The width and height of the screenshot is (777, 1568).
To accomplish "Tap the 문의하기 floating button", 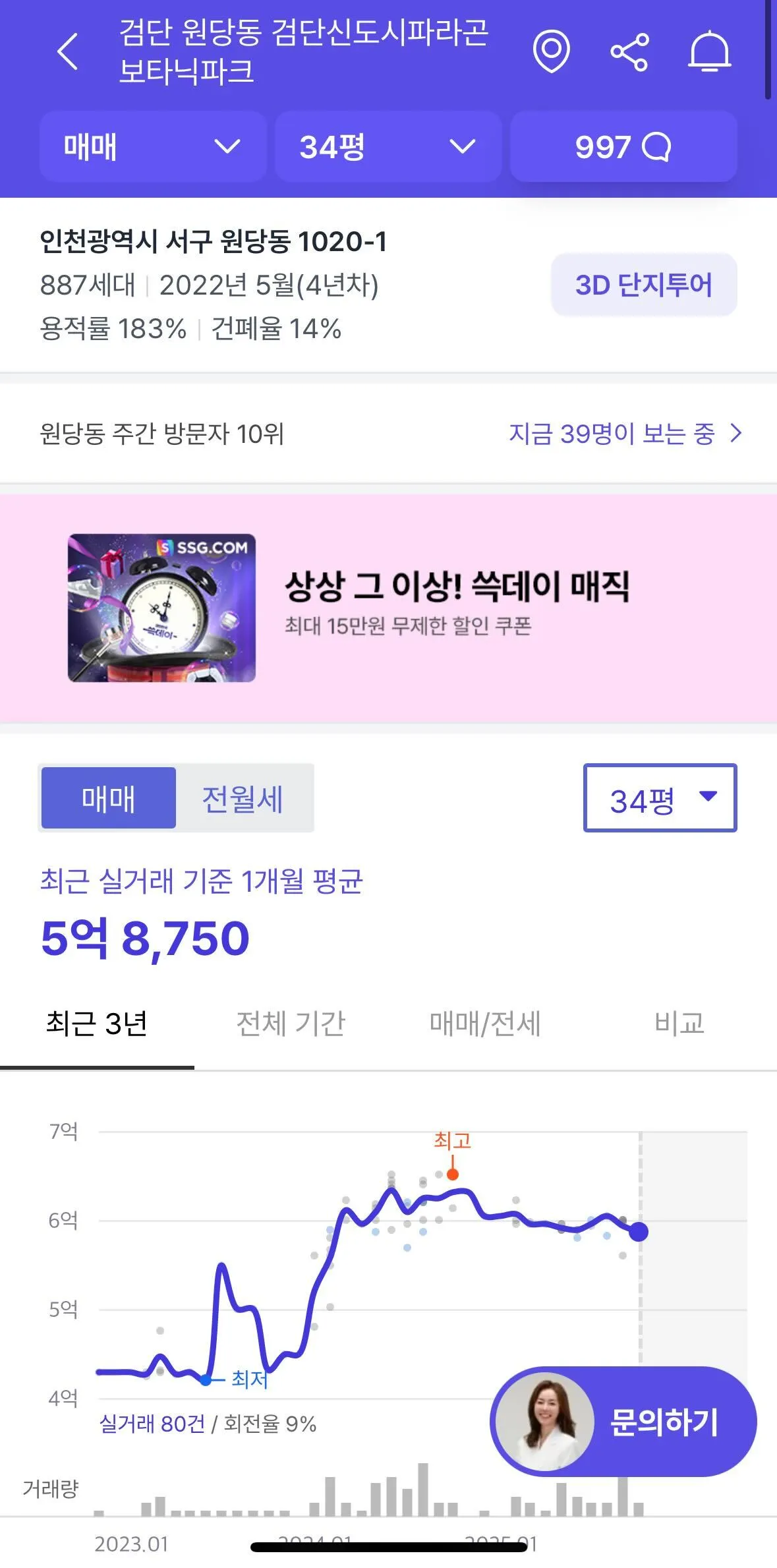I will (623, 1422).
